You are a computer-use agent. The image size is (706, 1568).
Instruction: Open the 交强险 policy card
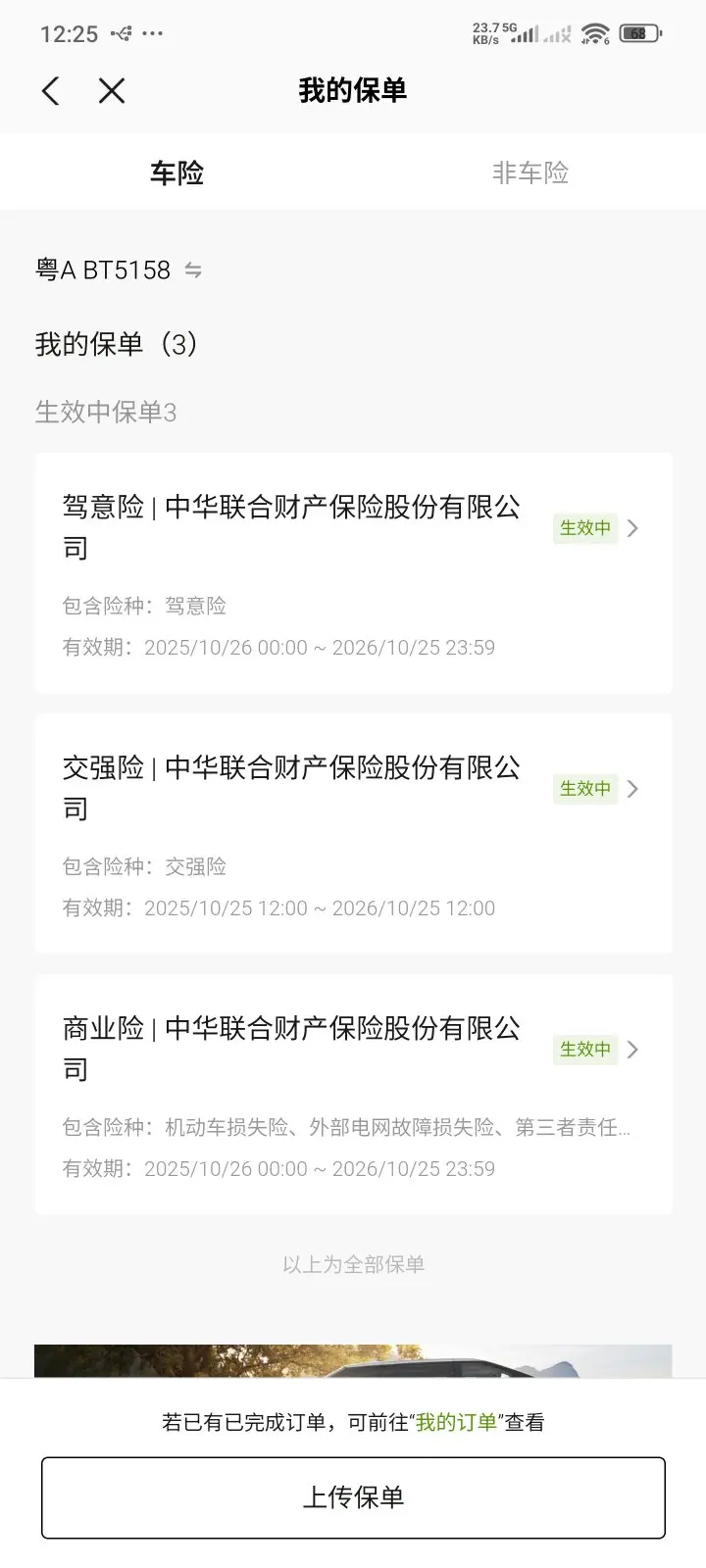353,834
